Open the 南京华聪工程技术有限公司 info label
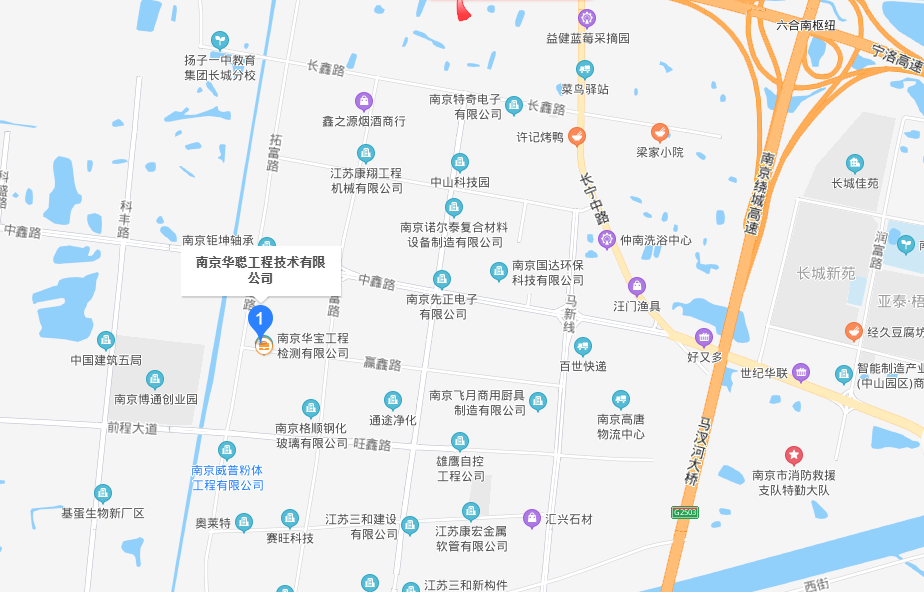Screen dimensions: 924x592 tap(261, 270)
